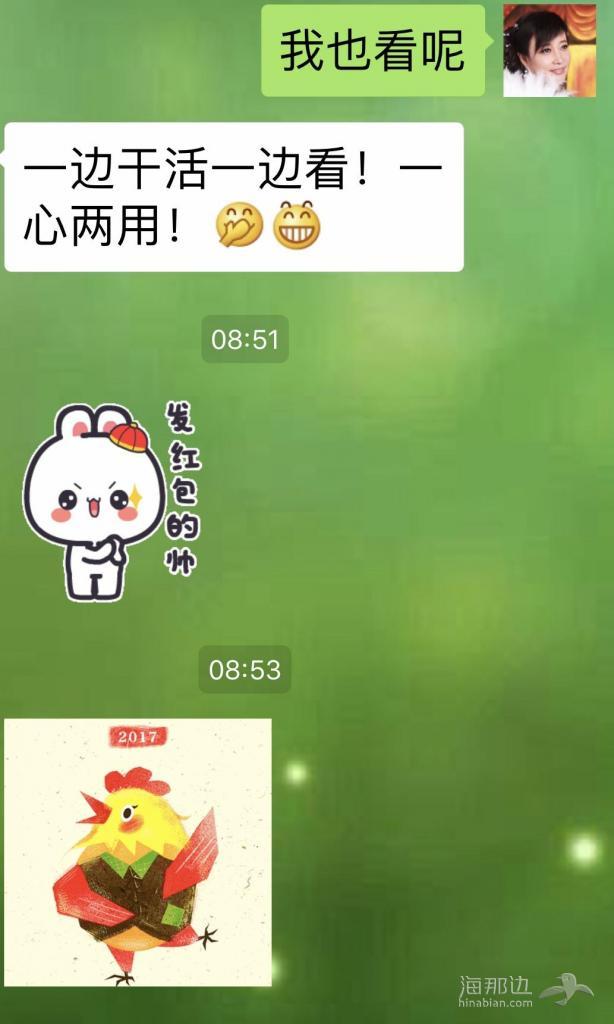Screen dimensions: 614x1024
Task: Open the sender's profile avatar
Action: click(x=549, y=51)
